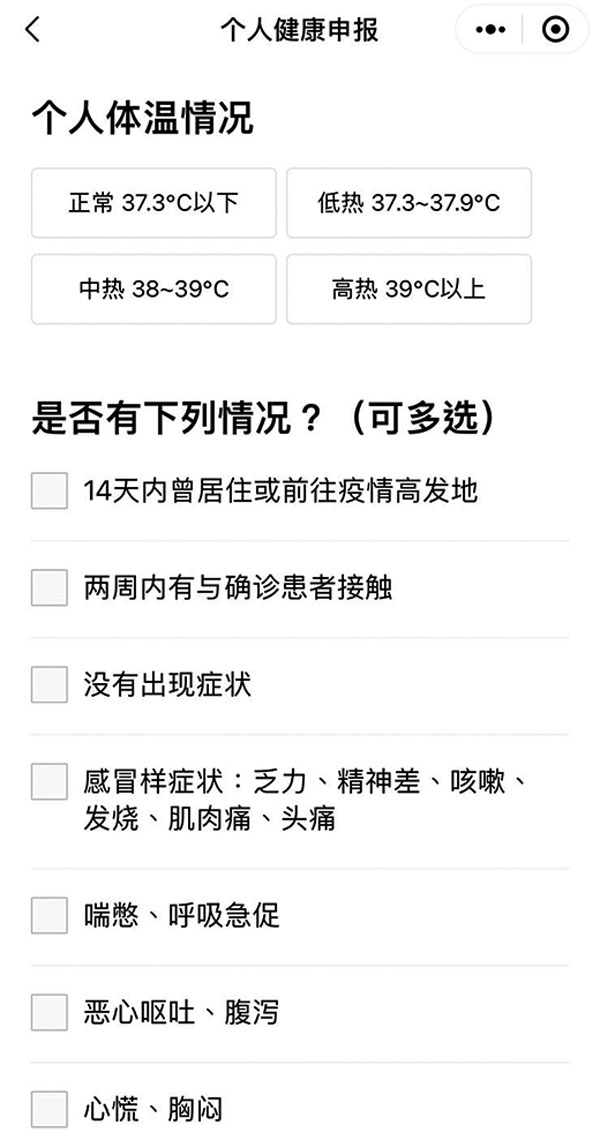Check 恶心呕吐、腹泻 option

tap(49, 1012)
